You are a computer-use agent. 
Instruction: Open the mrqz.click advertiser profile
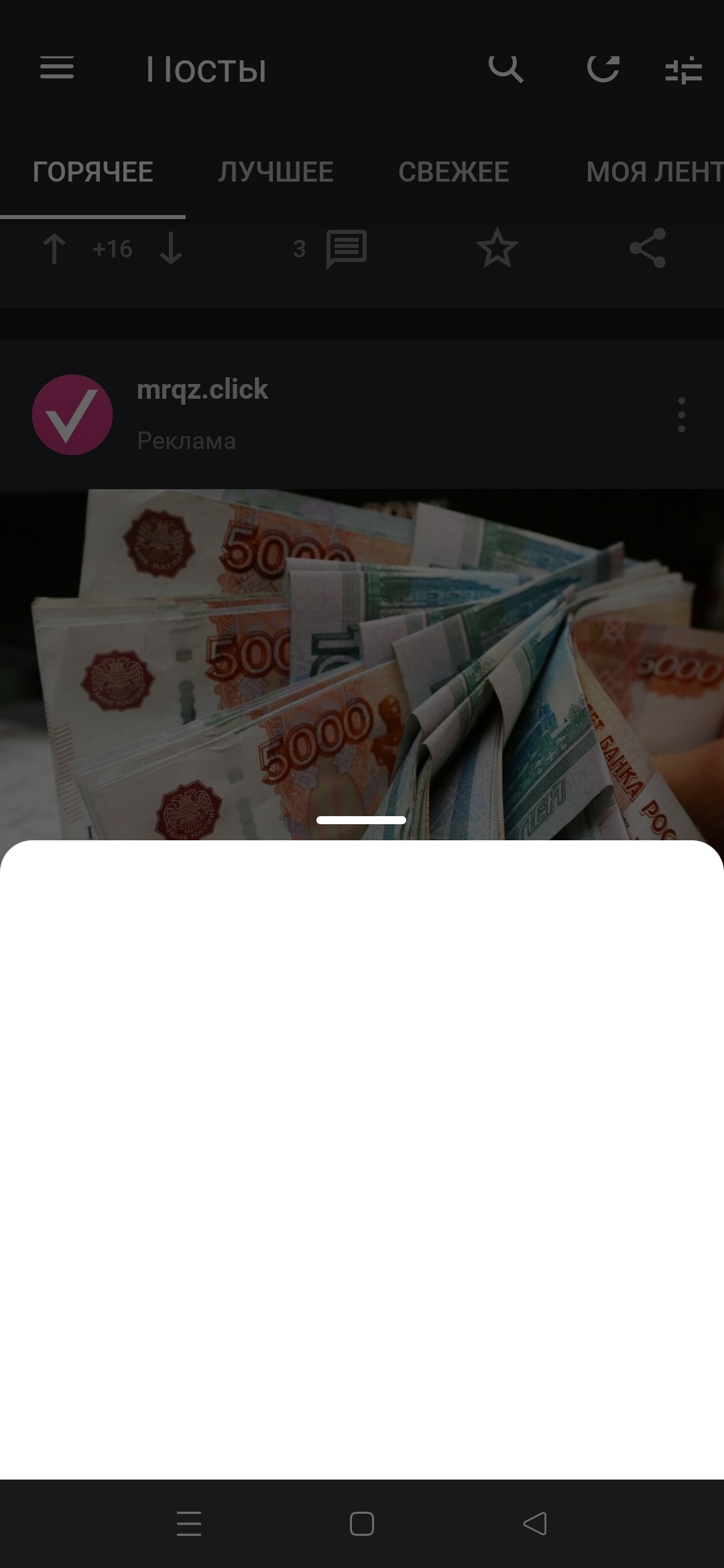[202, 389]
